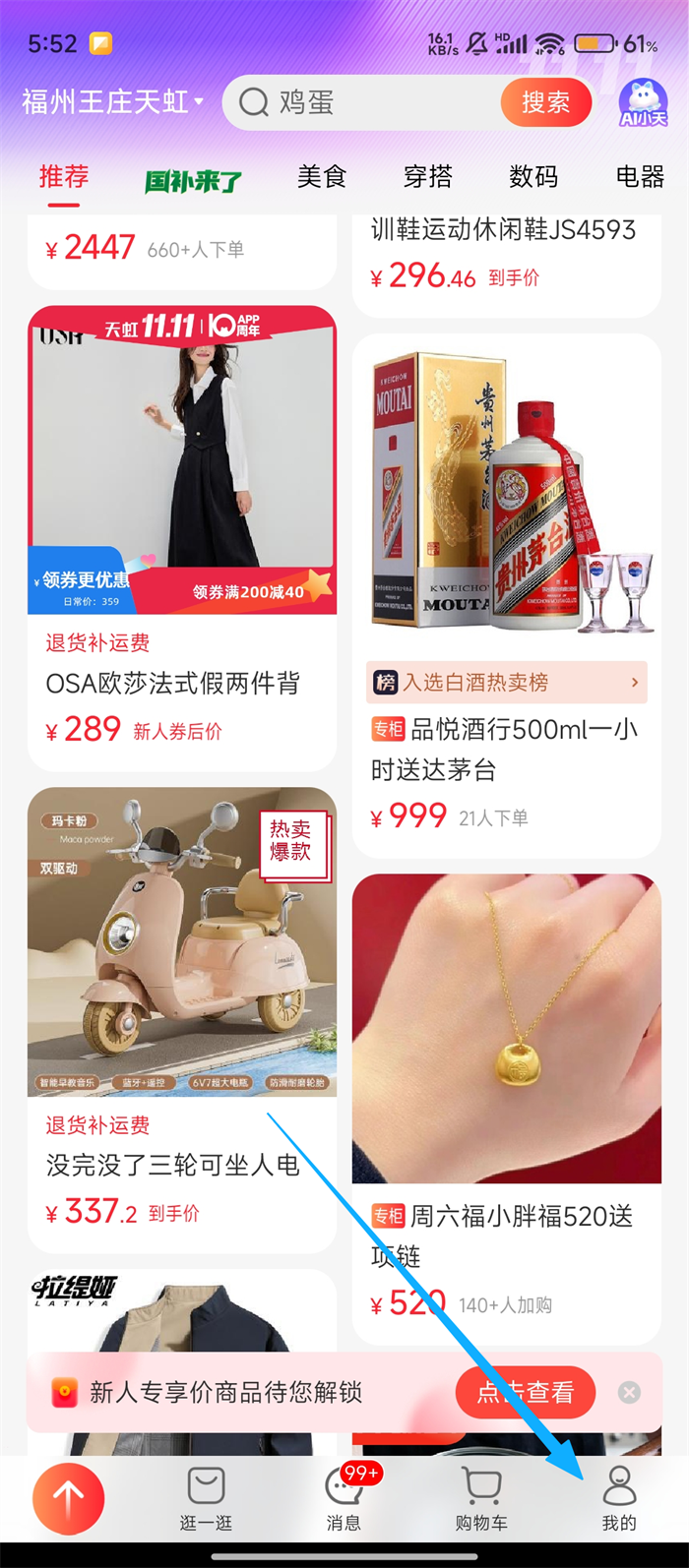Image resolution: width=689 pixels, height=1568 pixels.
Task: Tap the orange 搜索 button
Action: [545, 102]
